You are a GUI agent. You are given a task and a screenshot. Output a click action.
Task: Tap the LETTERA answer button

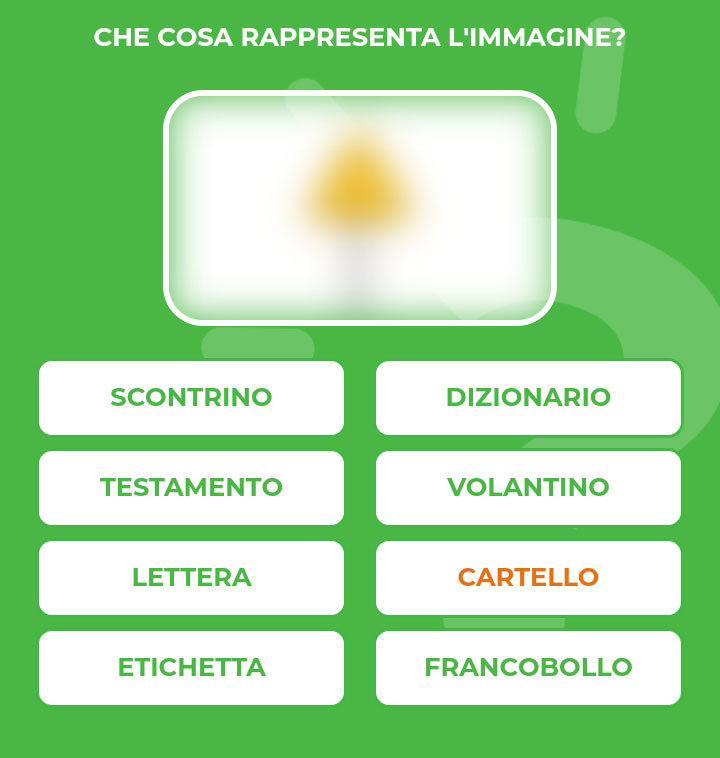[191, 578]
